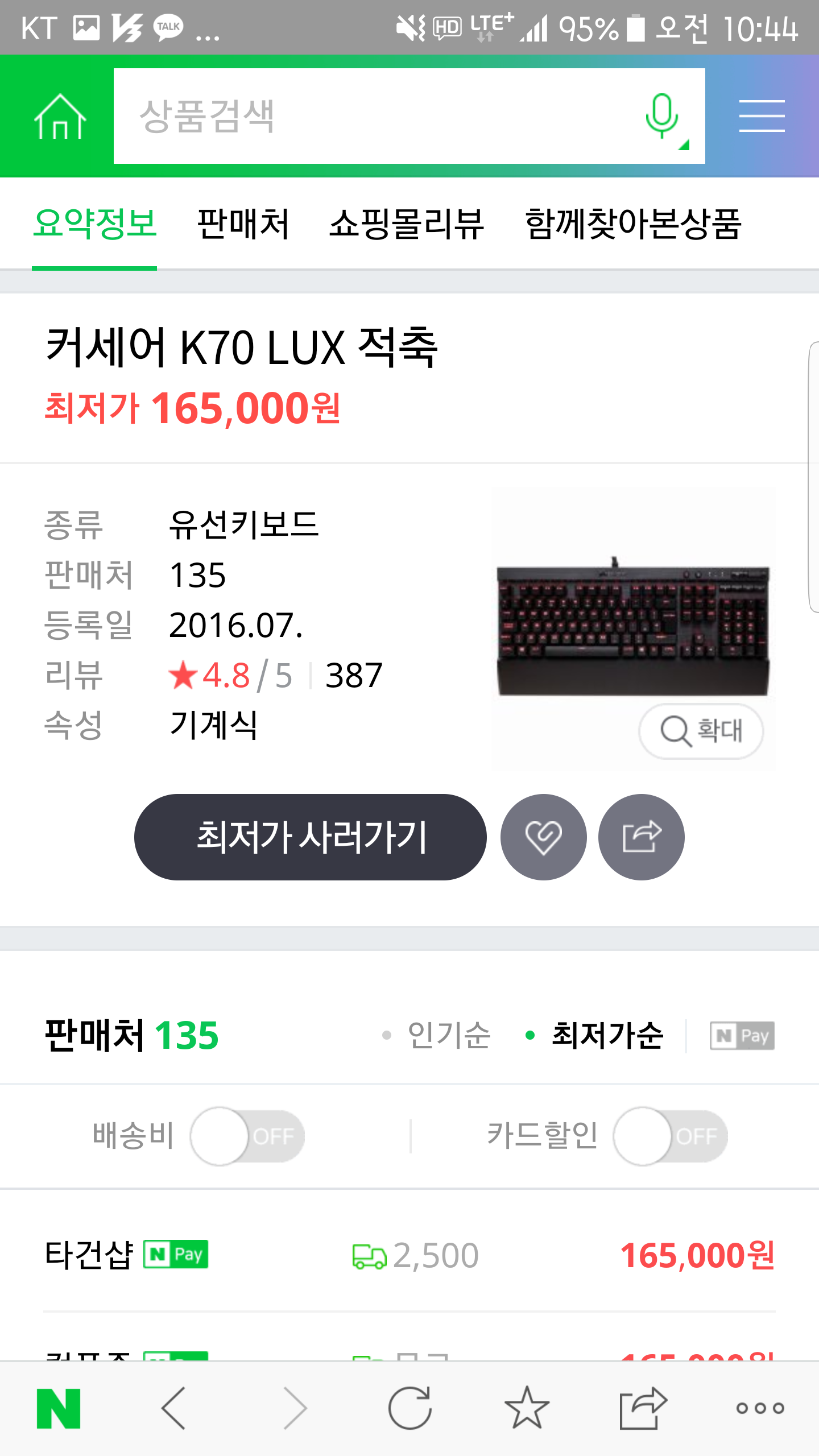Image resolution: width=819 pixels, height=1456 pixels.
Task: Go back with the browser back arrow
Action: click(x=174, y=1408)
